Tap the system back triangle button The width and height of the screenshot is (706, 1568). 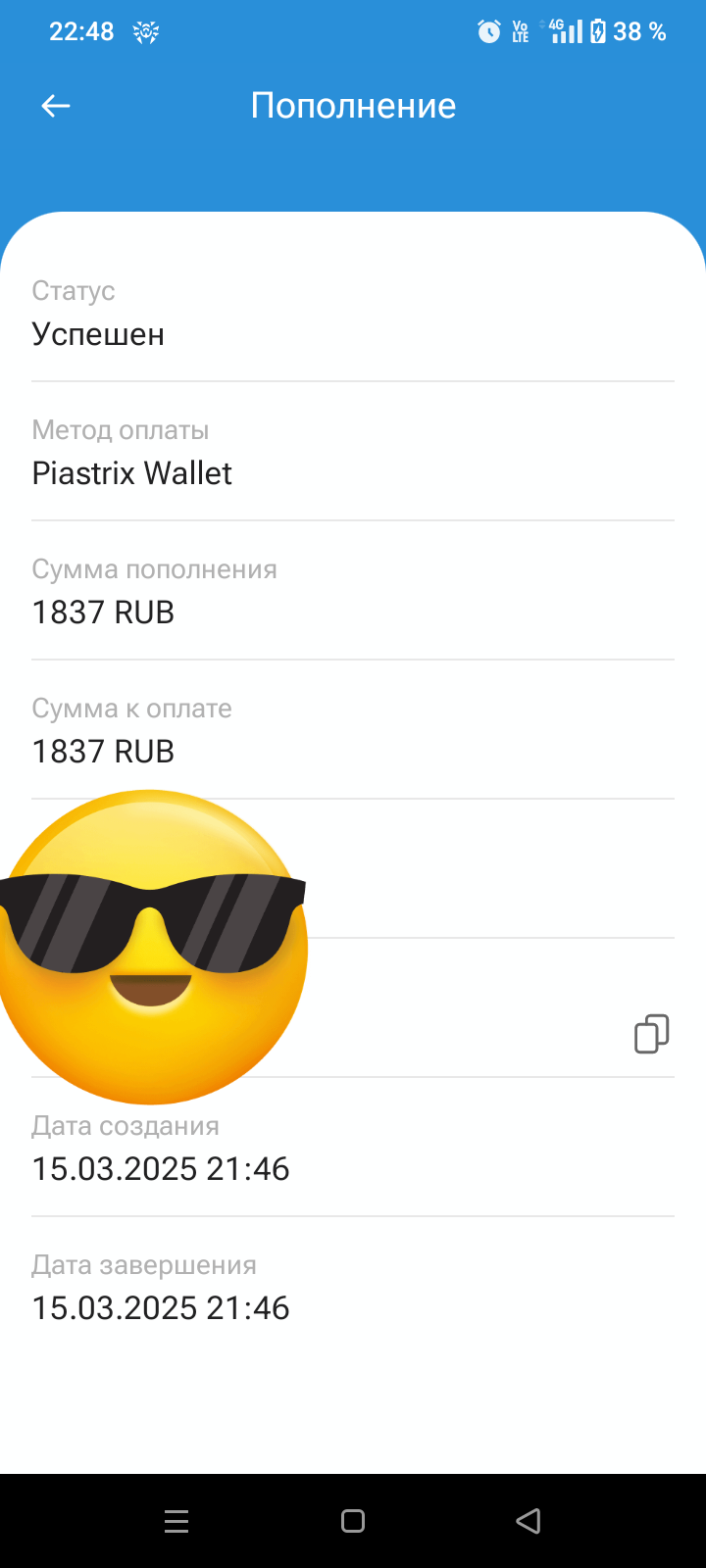pyautogui.click(x=529, y=1521)
